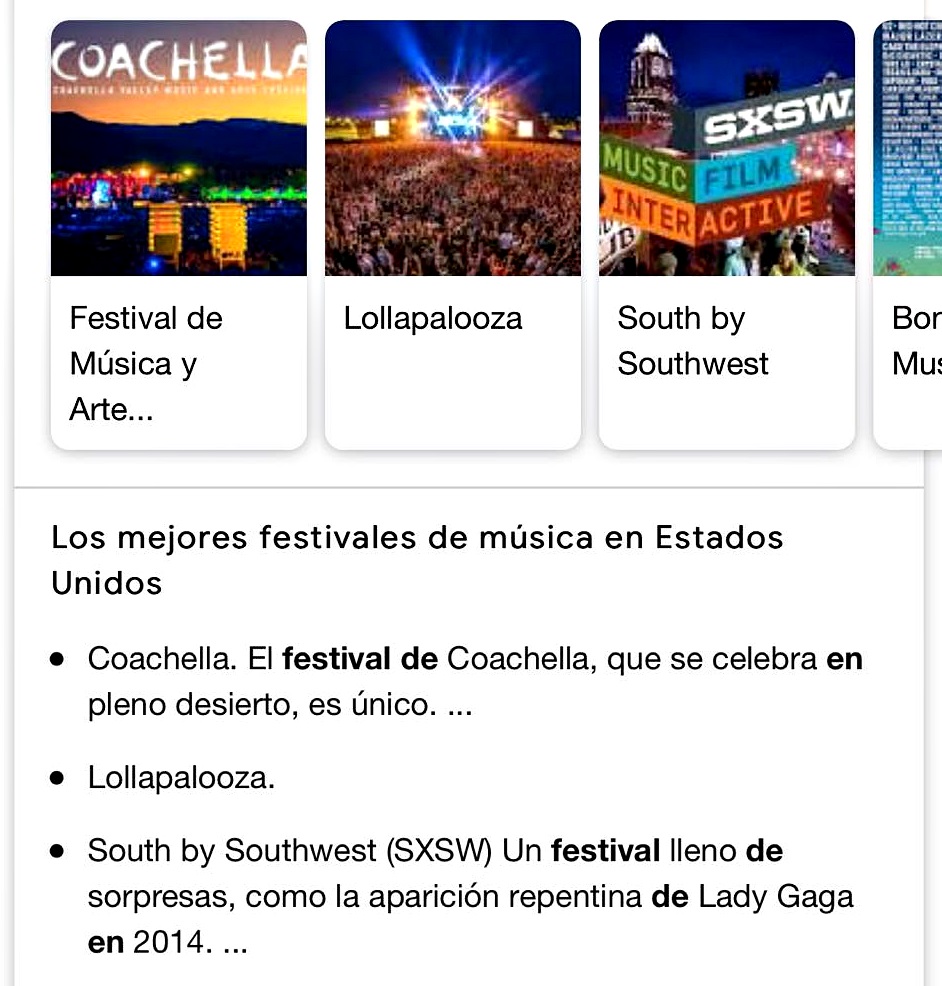Open the South by Southwest card
This screenshot has height=986, width=942.
[726, 235]
